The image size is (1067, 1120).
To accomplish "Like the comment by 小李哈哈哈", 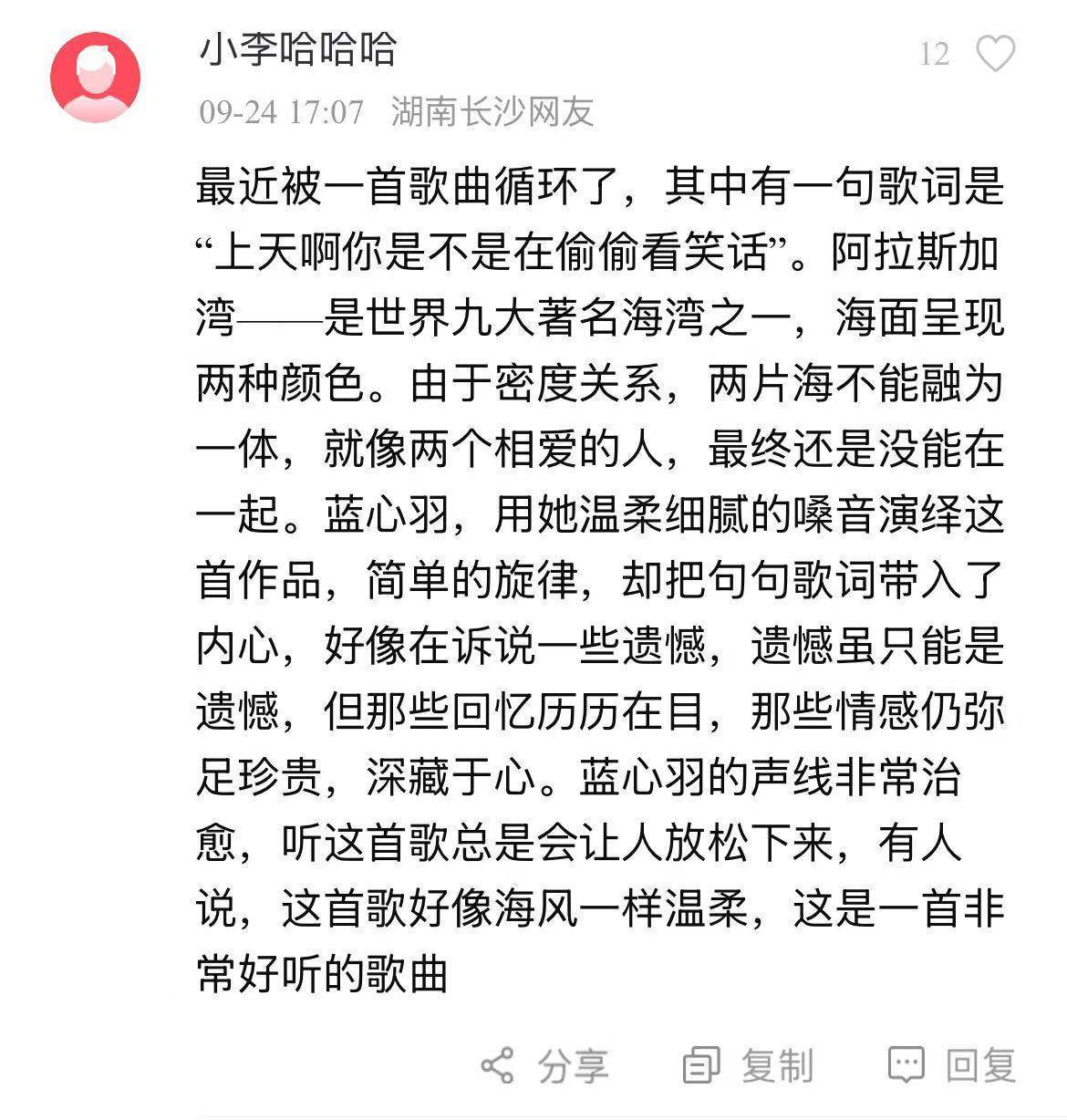I will point(995,54).
